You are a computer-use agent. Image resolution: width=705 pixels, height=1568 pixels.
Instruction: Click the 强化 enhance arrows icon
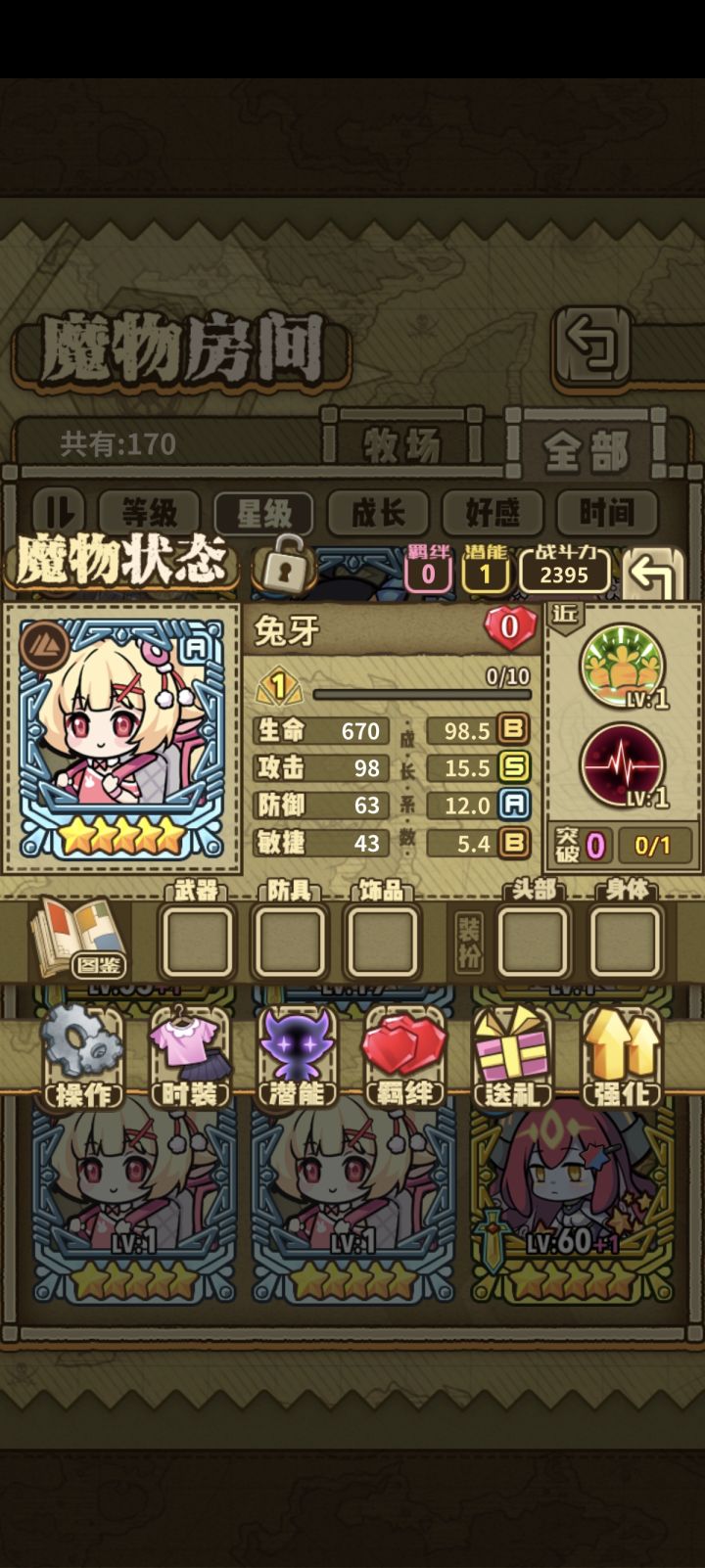pos(622,1056)
